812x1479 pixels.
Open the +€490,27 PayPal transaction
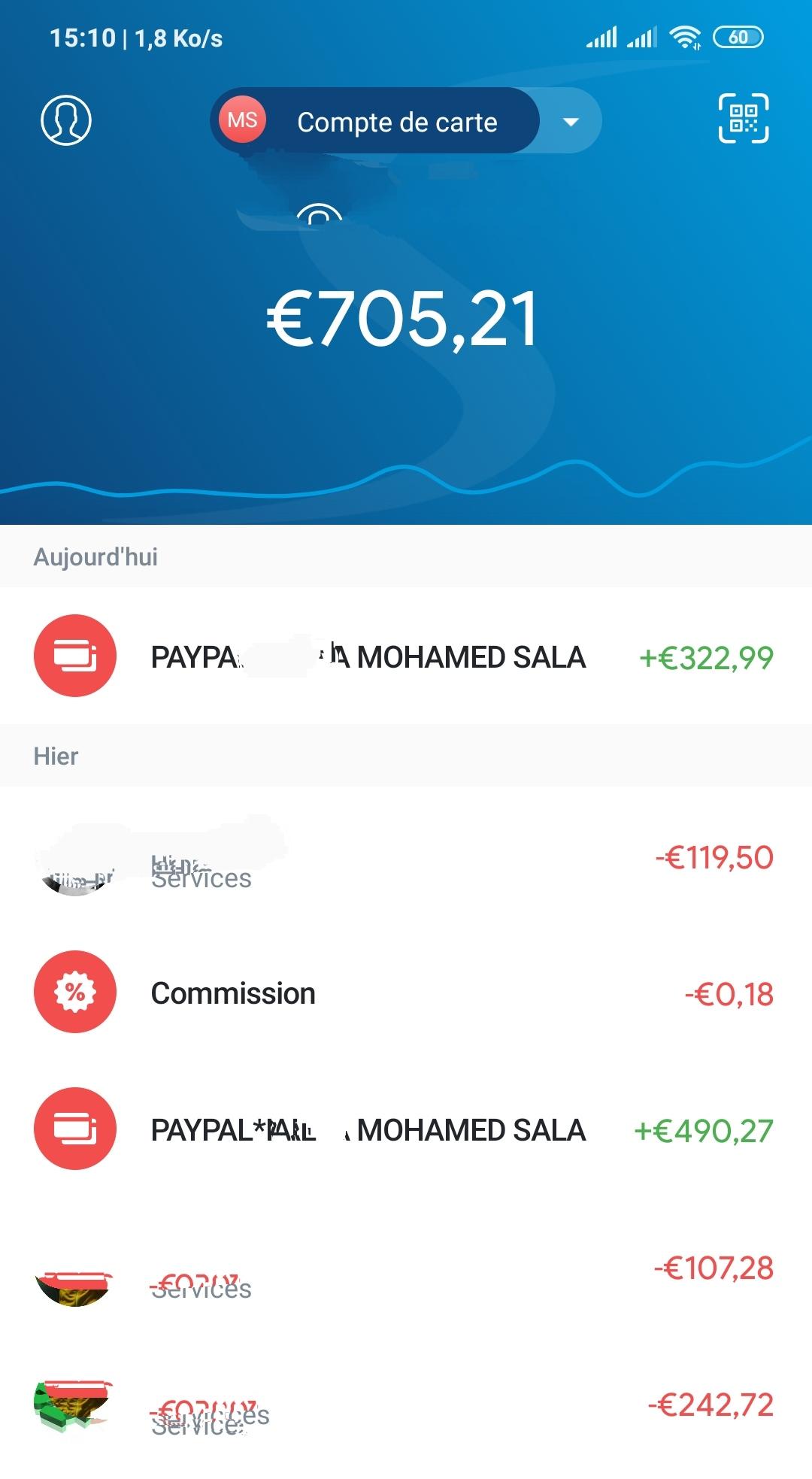[406, 1130]
